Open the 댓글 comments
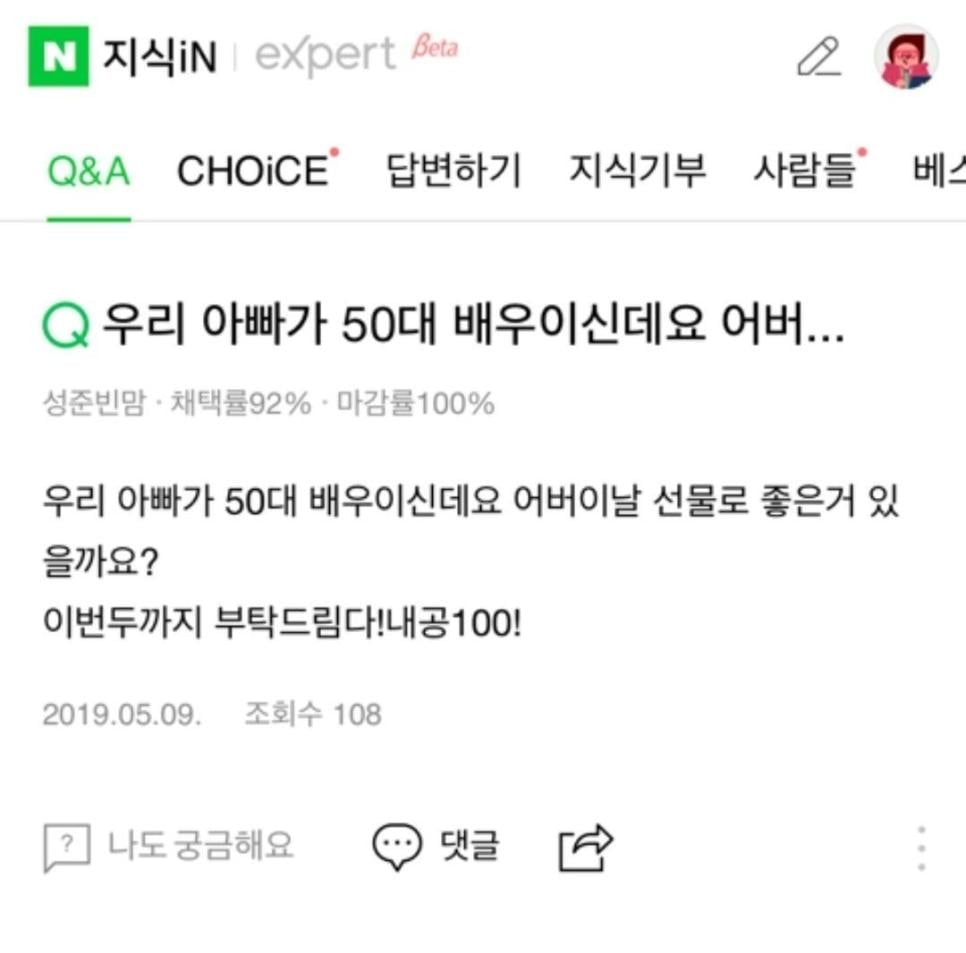This screenshot has height=953, width=966. pos(435,846)
